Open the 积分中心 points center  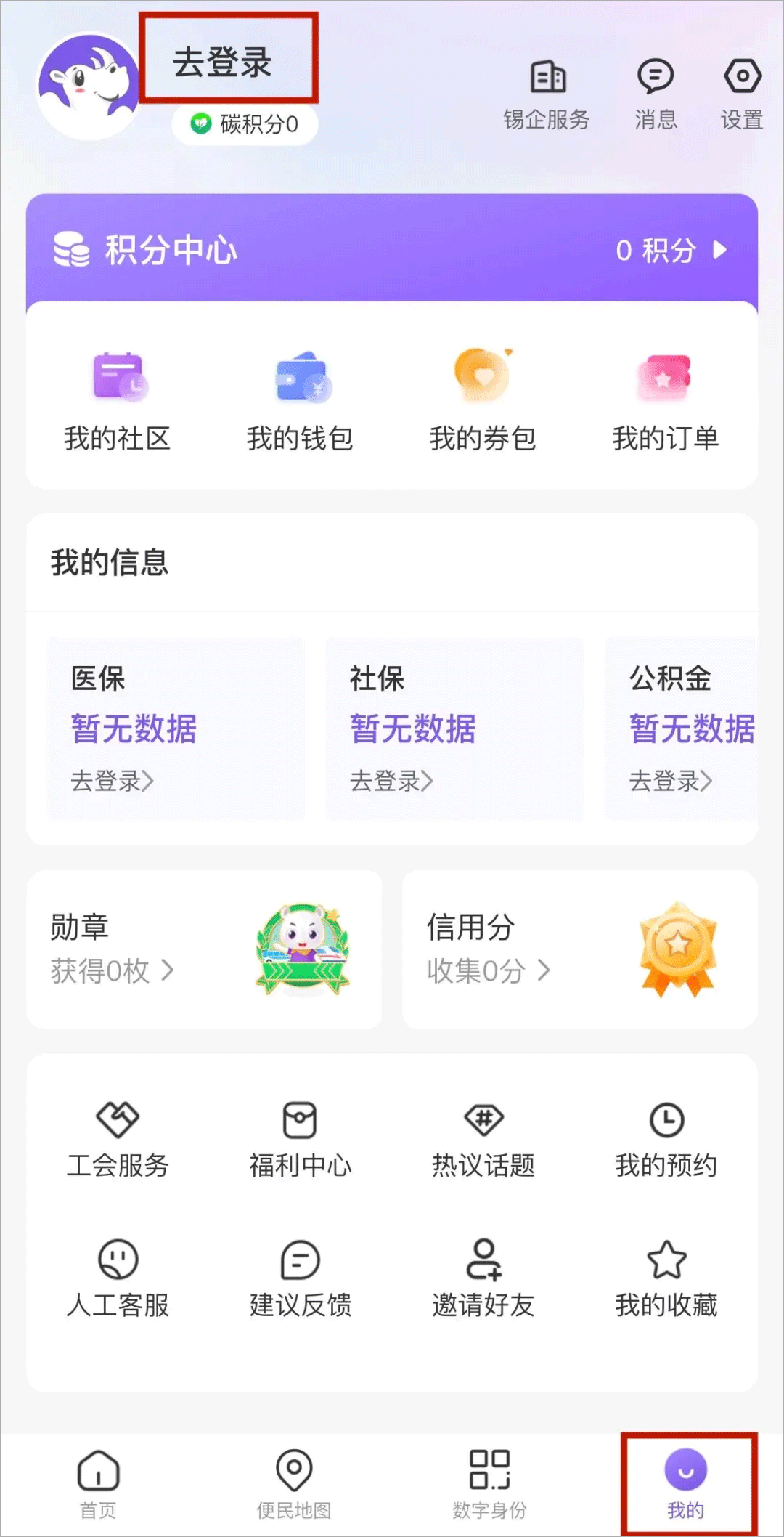tap(392, 250)
